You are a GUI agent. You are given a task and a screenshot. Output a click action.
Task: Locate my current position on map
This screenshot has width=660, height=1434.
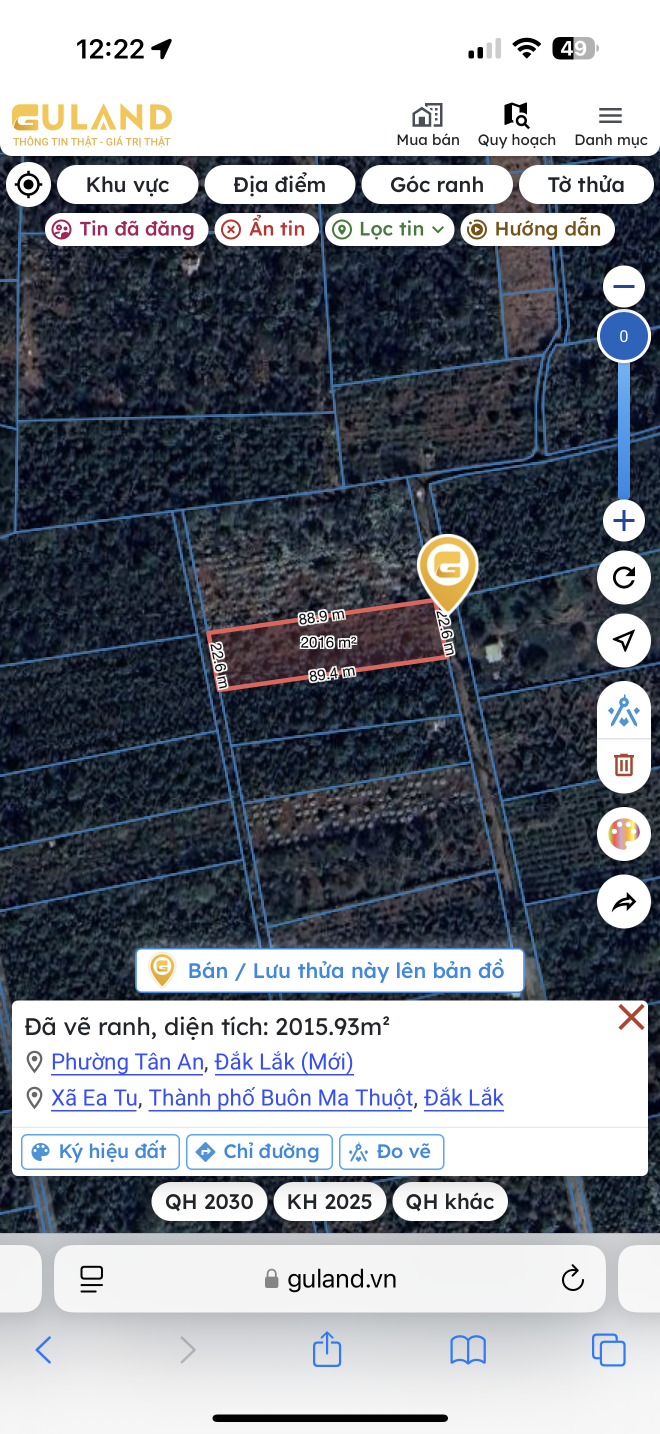point(29,185)
